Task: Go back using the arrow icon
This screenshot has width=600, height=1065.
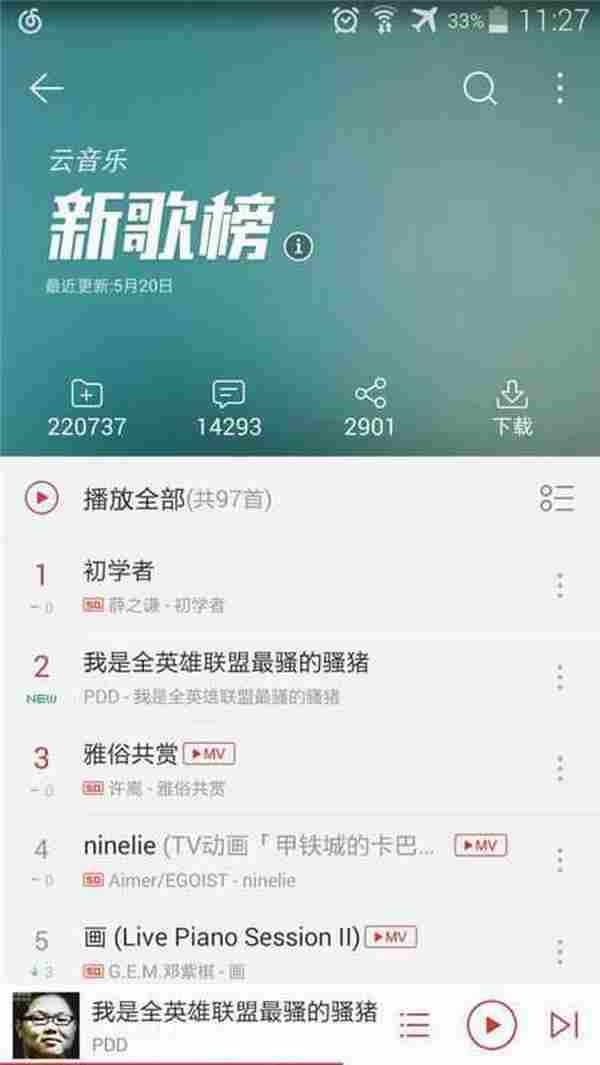Action: click(46, 89)
